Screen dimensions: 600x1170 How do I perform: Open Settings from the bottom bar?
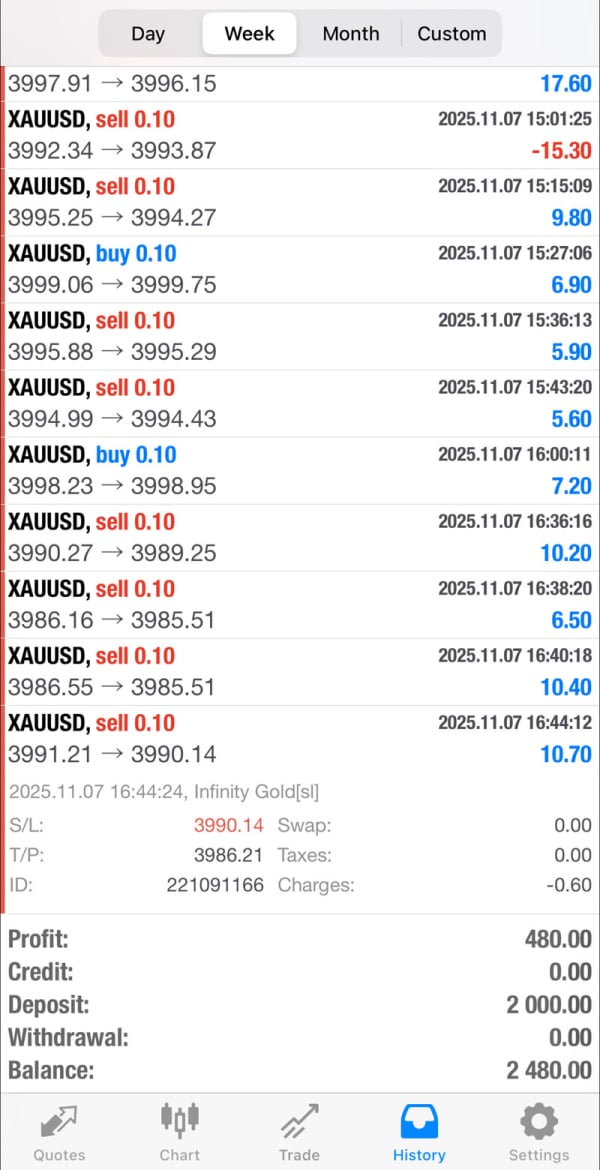point(538,1131)
